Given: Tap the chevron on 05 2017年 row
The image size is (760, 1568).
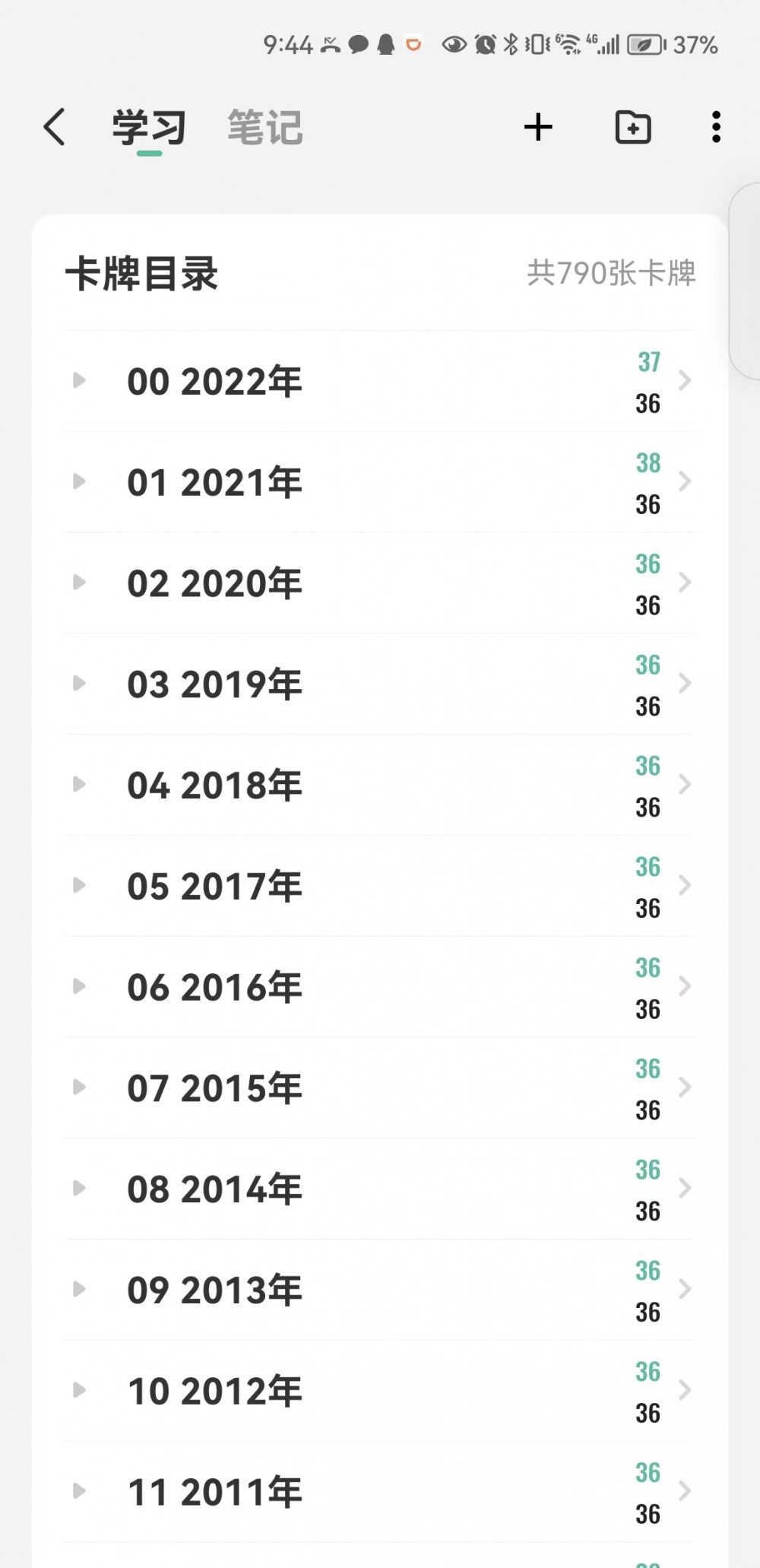Looking at the screenshot, I should click(x=685, y=885).
